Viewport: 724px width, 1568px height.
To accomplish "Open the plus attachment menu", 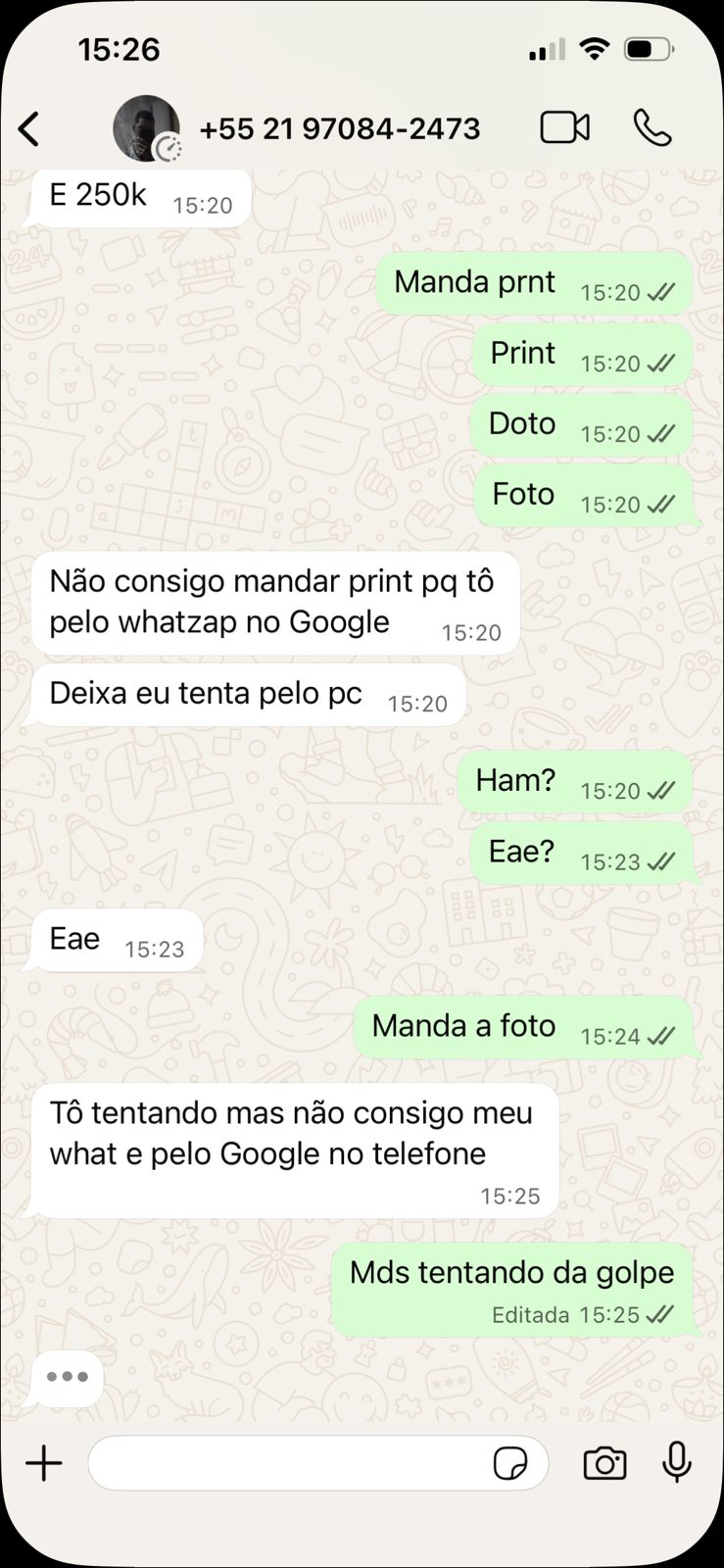I will pos(44,1463).
